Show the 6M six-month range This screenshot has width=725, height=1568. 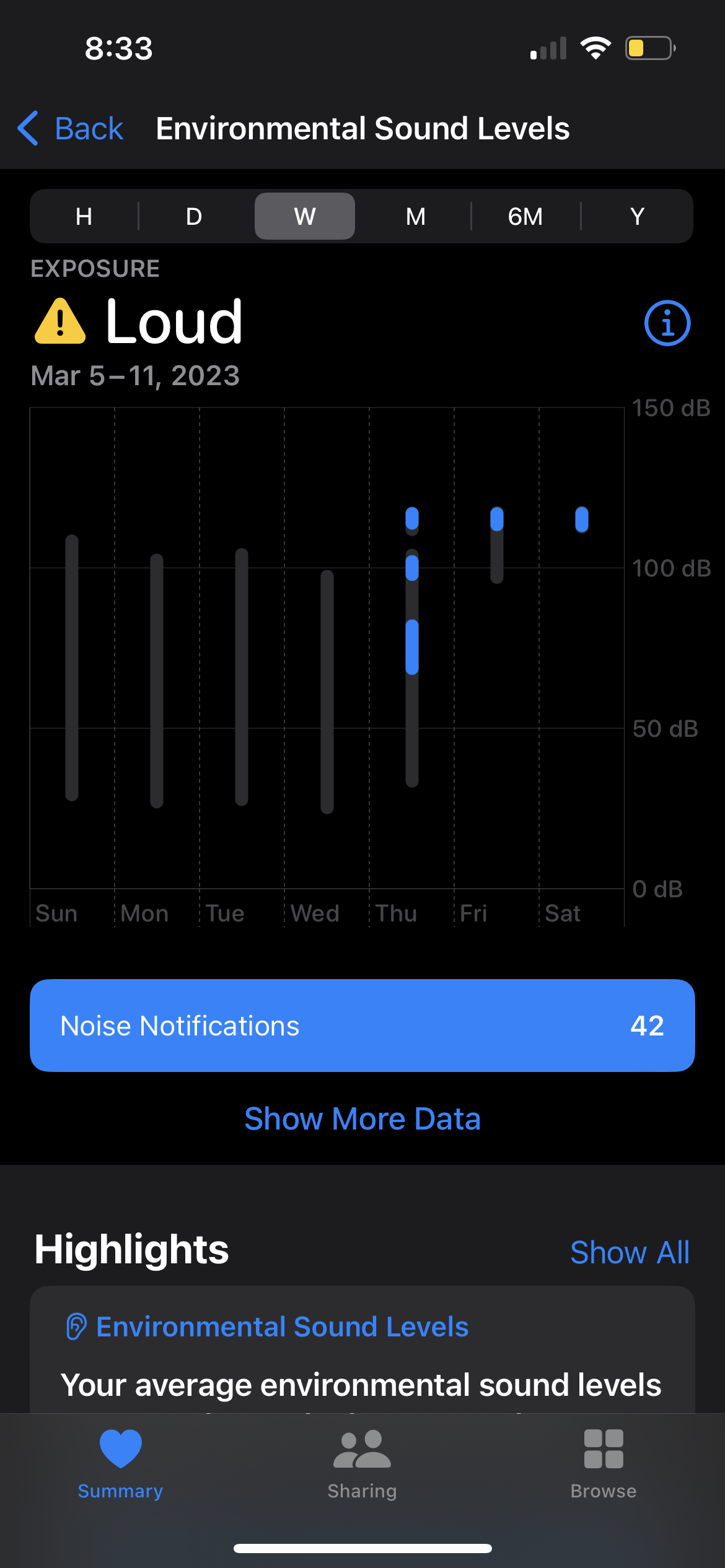click(525, 217)
